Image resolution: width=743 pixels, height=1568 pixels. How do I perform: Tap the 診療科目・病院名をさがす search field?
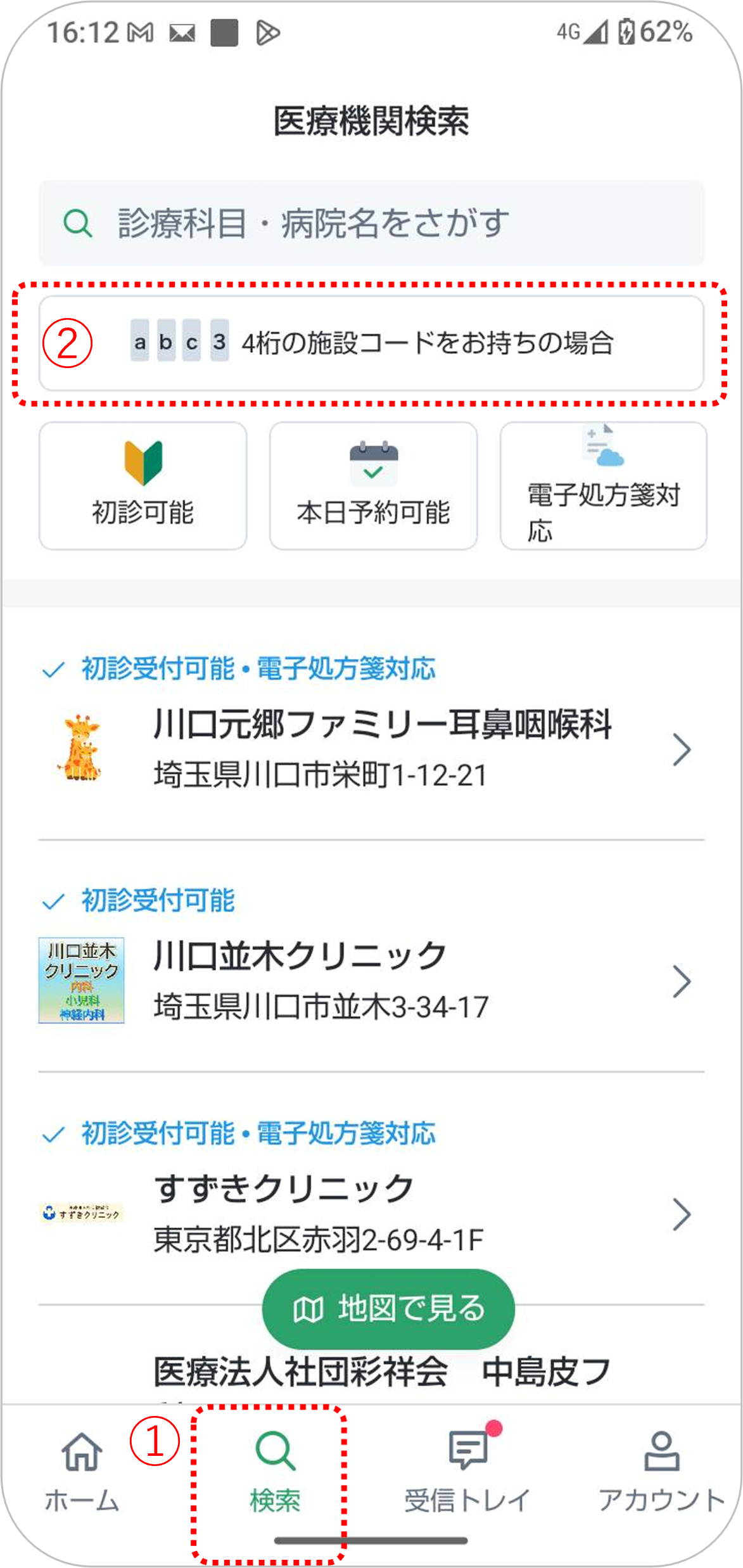point(371,223)
